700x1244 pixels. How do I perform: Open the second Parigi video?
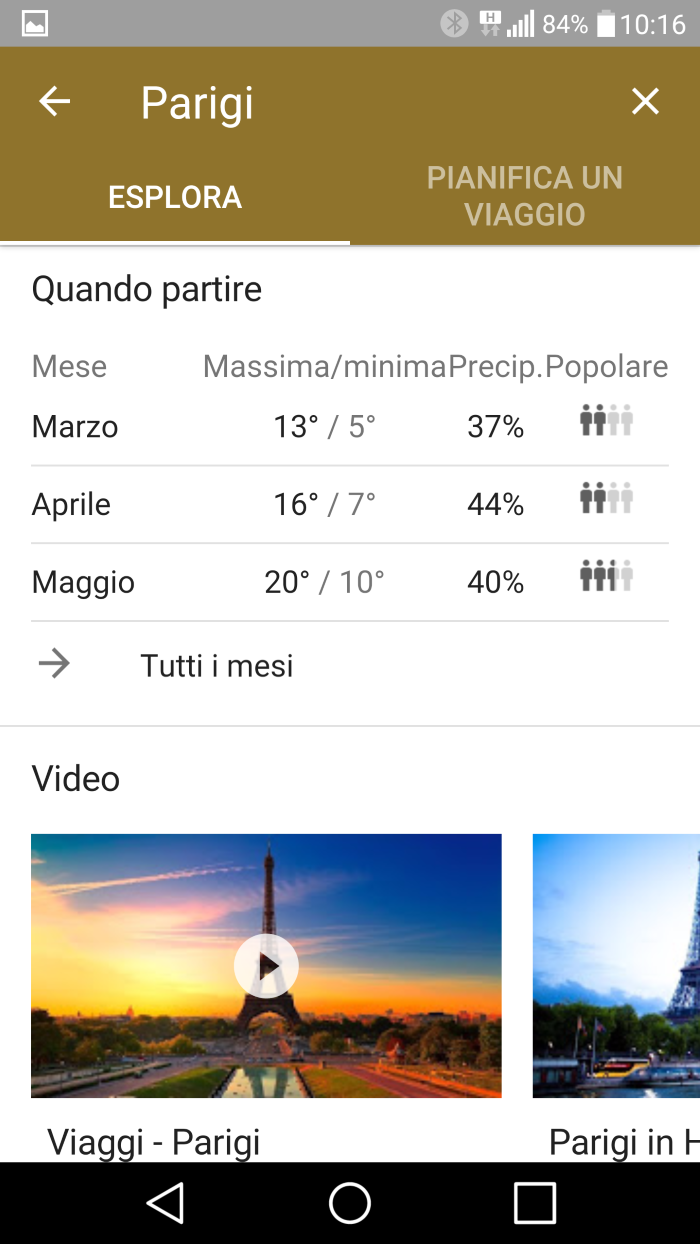pyautogui.click(x=616, y=966)
